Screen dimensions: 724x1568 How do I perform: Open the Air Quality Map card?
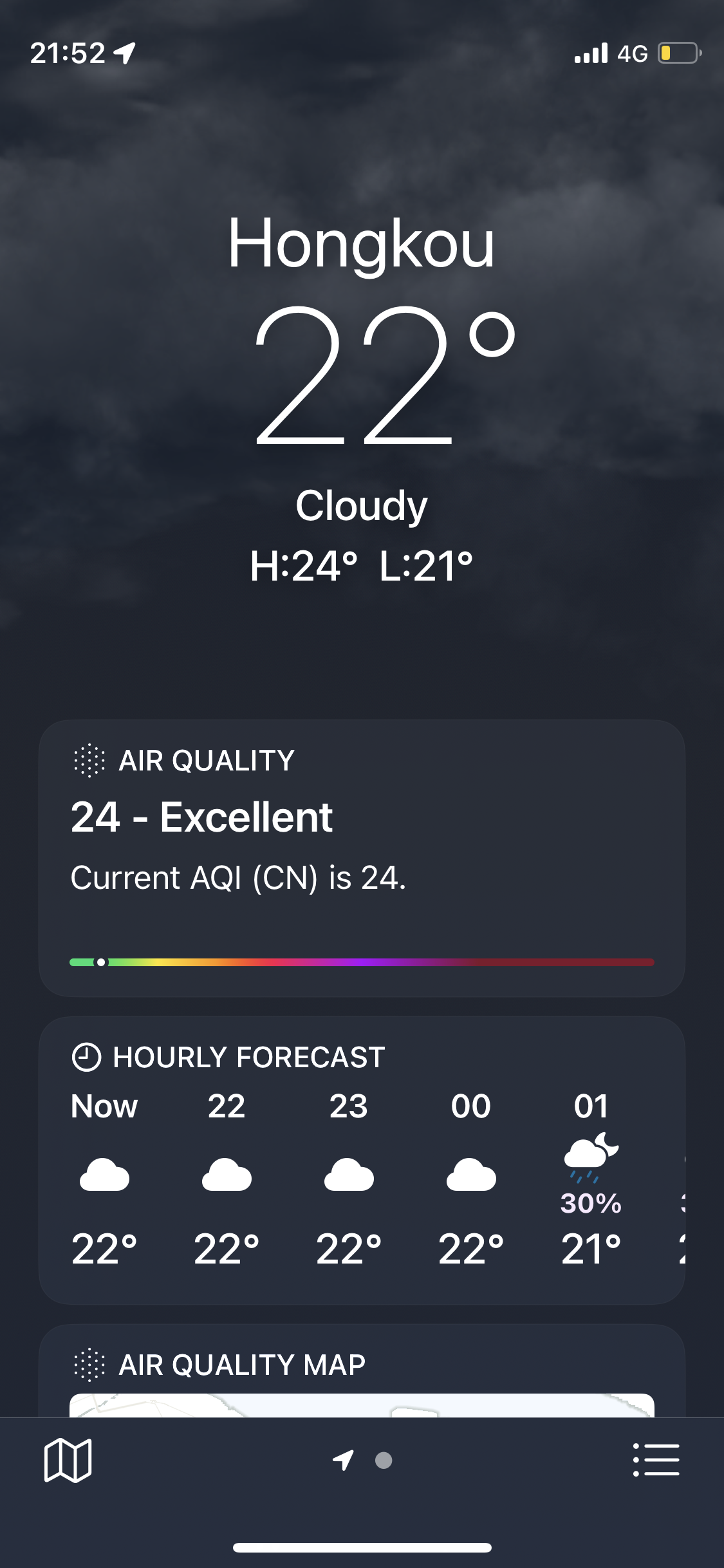coord(362,1371)
